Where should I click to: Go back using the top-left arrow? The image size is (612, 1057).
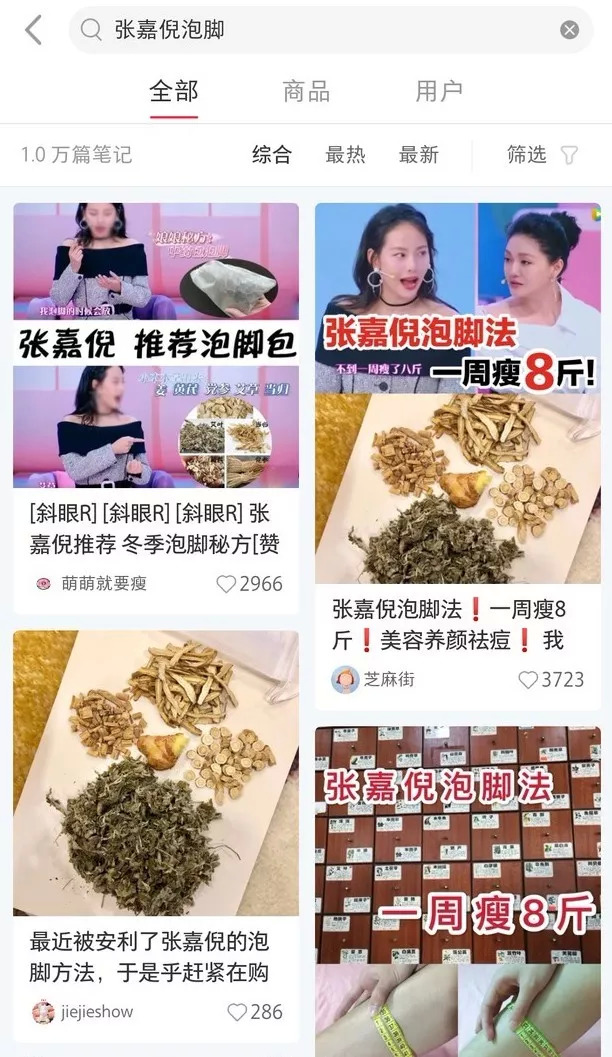tap(34, 30)
